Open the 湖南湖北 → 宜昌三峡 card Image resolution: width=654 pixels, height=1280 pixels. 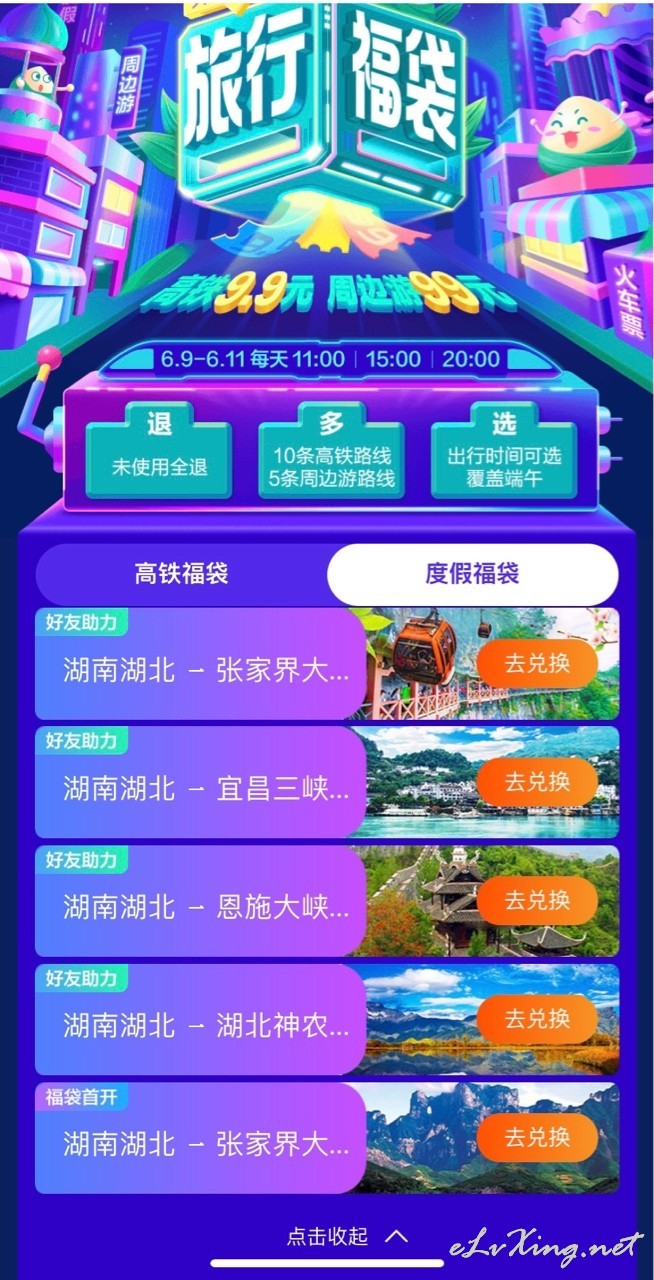(327, 782)
